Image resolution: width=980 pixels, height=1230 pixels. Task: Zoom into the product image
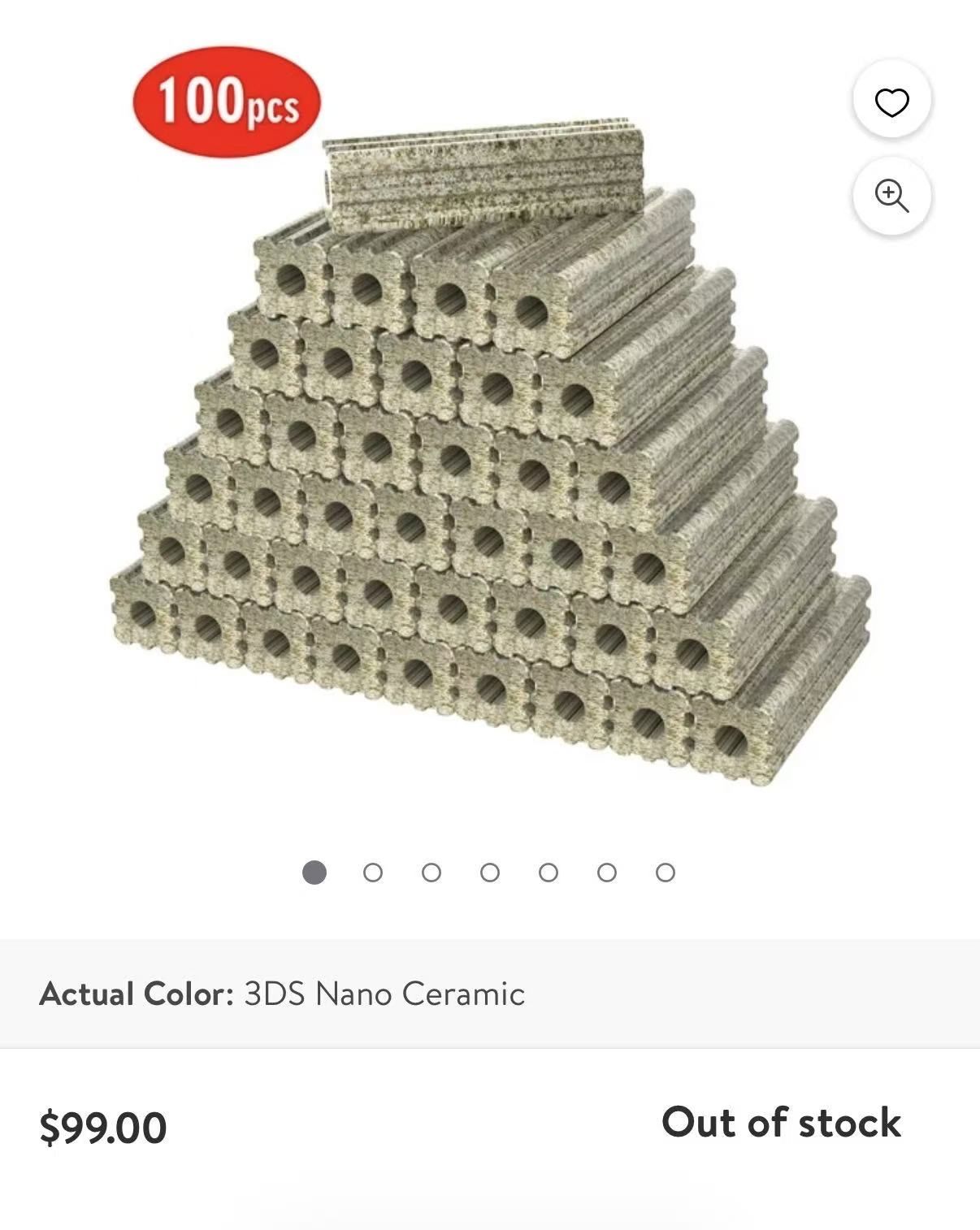[891, 196]
